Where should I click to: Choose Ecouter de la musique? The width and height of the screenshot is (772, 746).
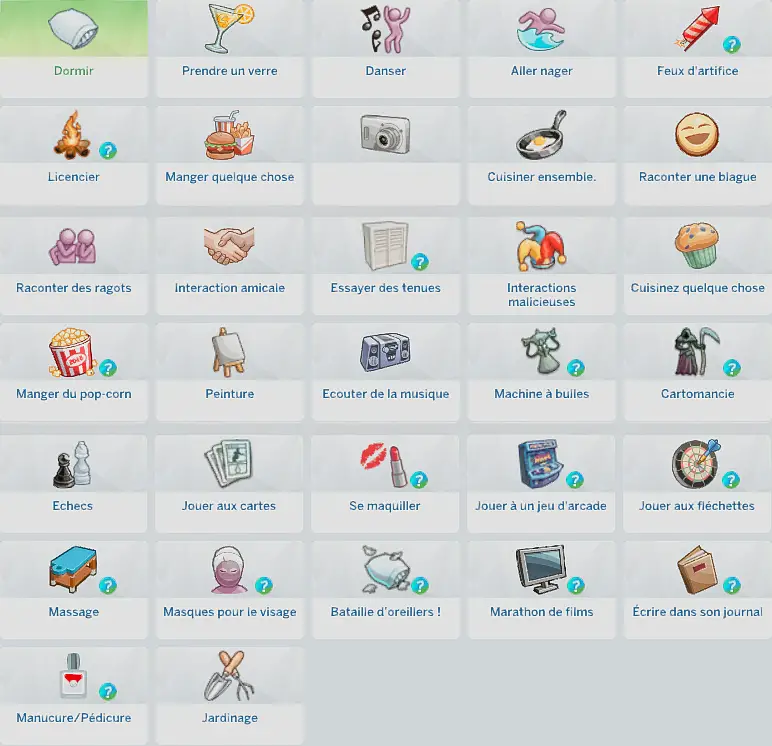point(385,371)
